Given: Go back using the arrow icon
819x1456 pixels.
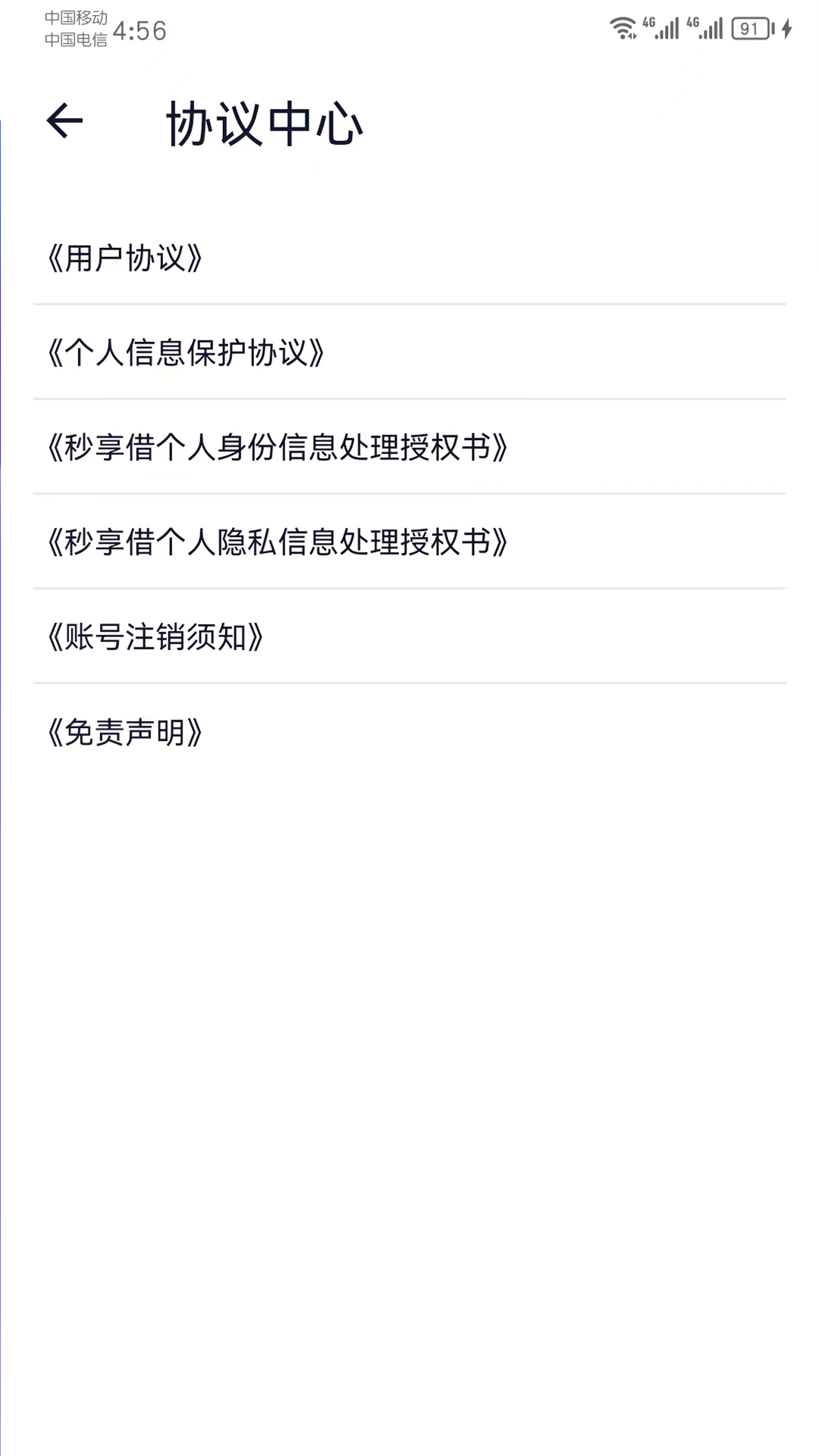Looking at the screenshot, I should pyautogui.click(x=64, y=121).
